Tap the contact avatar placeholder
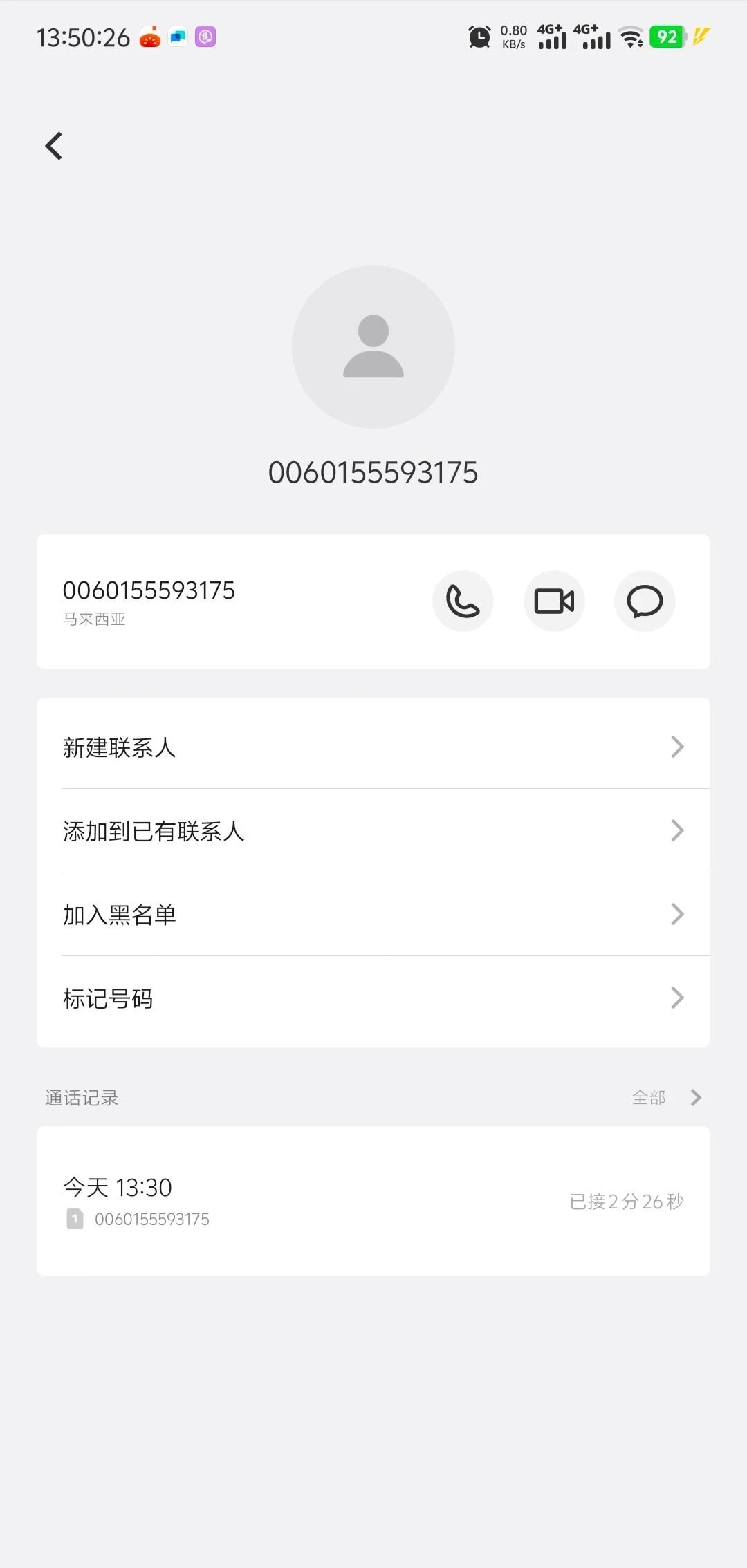Image resolution: width=747 pixels, height=1568 pixels. click(373, 347)
